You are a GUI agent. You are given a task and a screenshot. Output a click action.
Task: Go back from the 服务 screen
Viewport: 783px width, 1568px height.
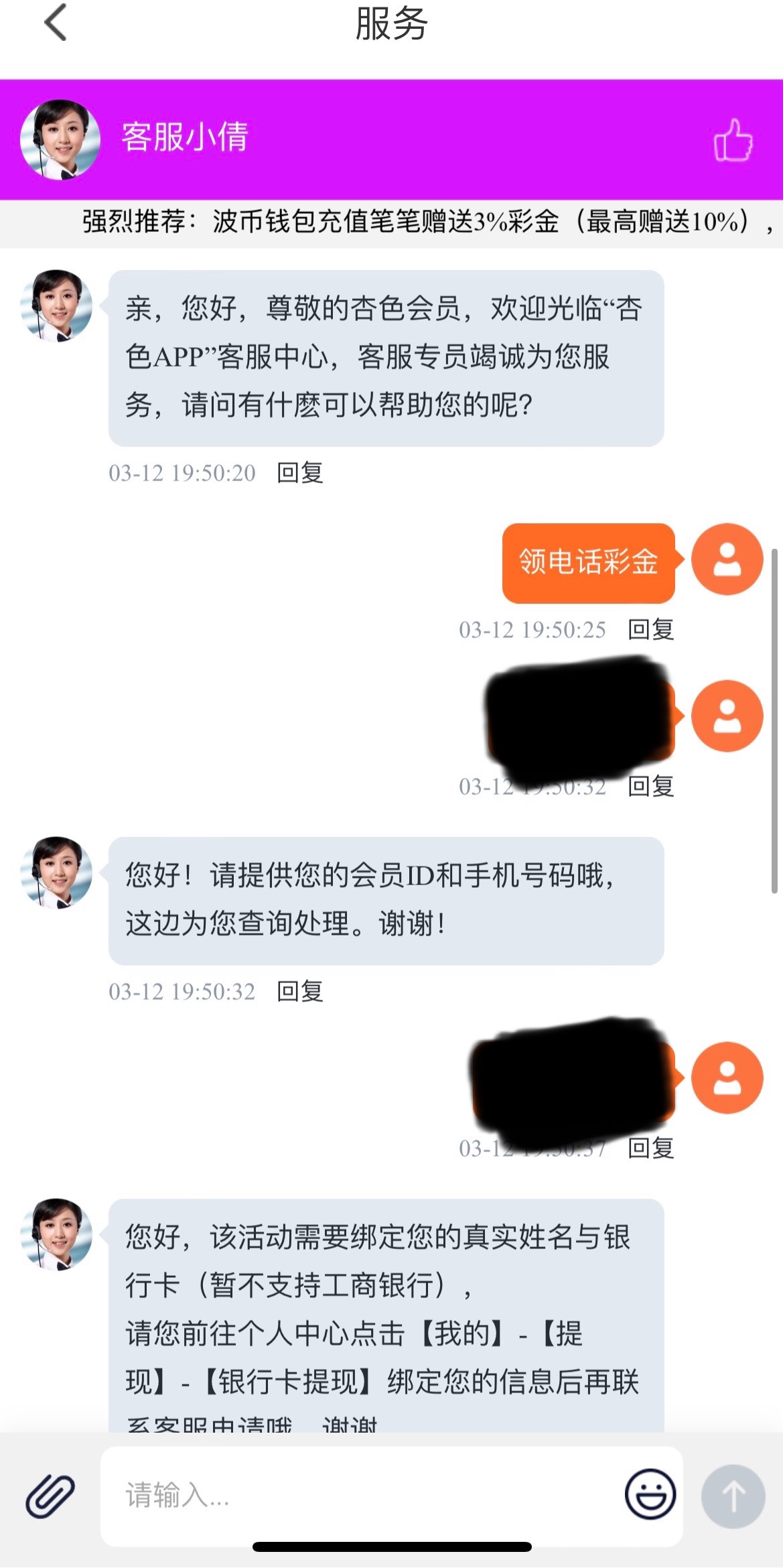click(x=56, y=23)
